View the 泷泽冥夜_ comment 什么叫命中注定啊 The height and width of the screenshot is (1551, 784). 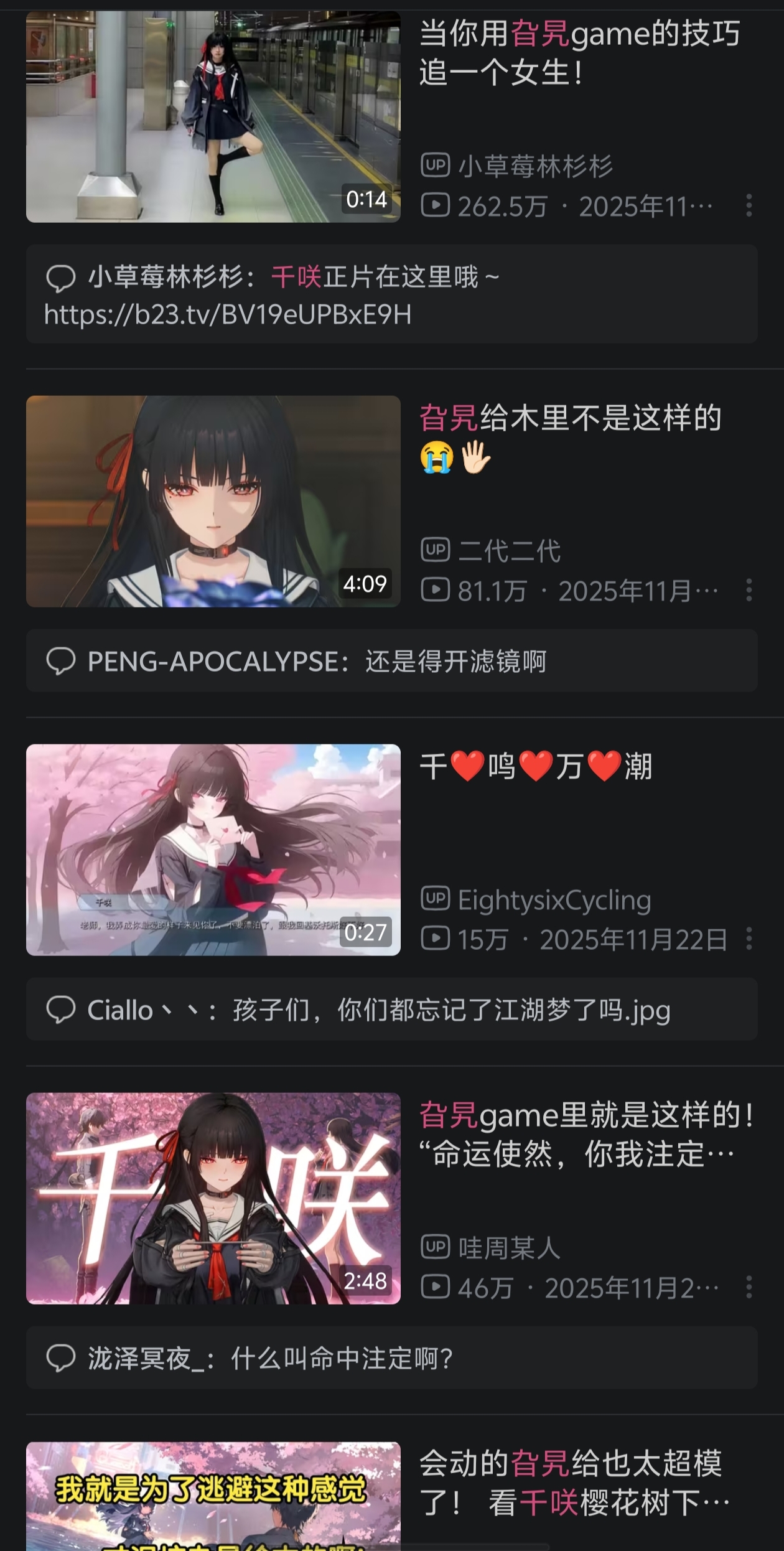391,1358
